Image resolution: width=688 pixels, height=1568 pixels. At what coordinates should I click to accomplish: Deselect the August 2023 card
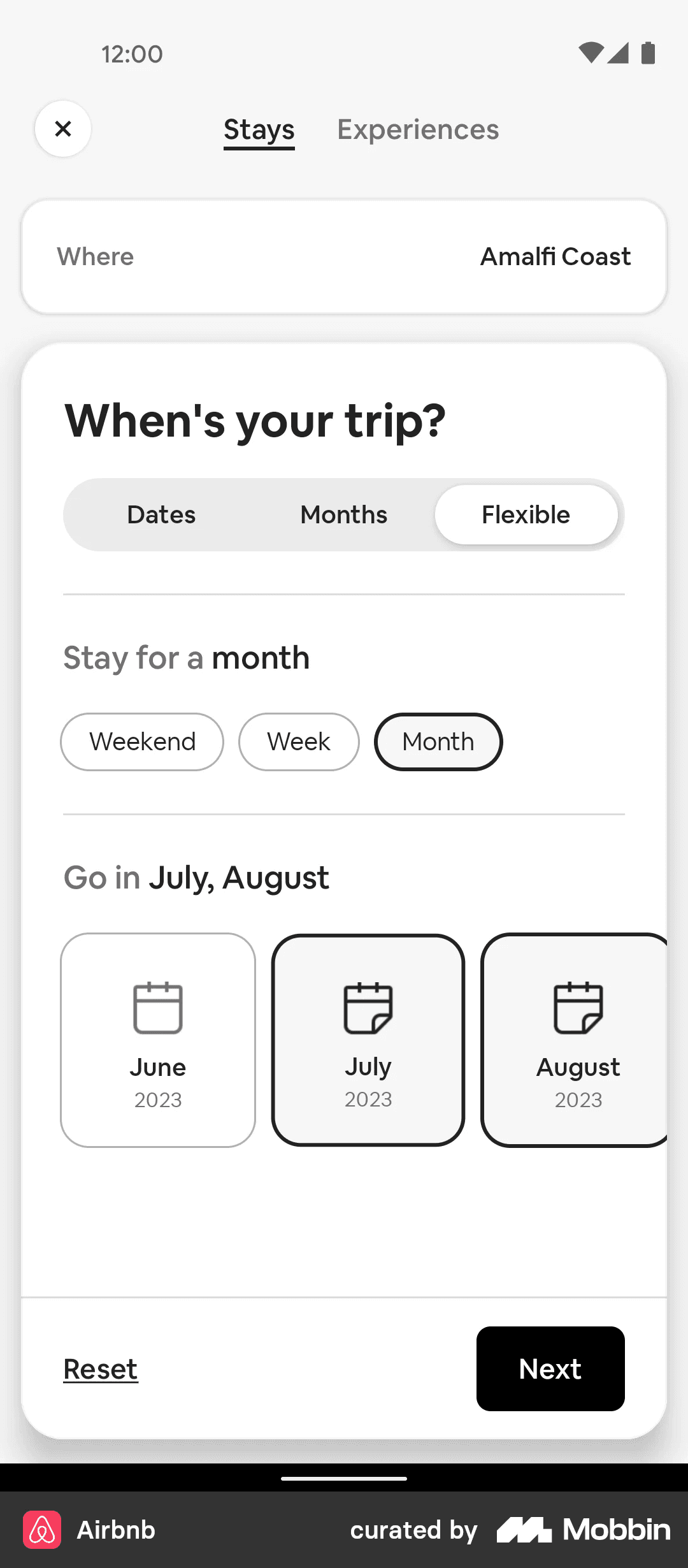(x=575, y=1040)
